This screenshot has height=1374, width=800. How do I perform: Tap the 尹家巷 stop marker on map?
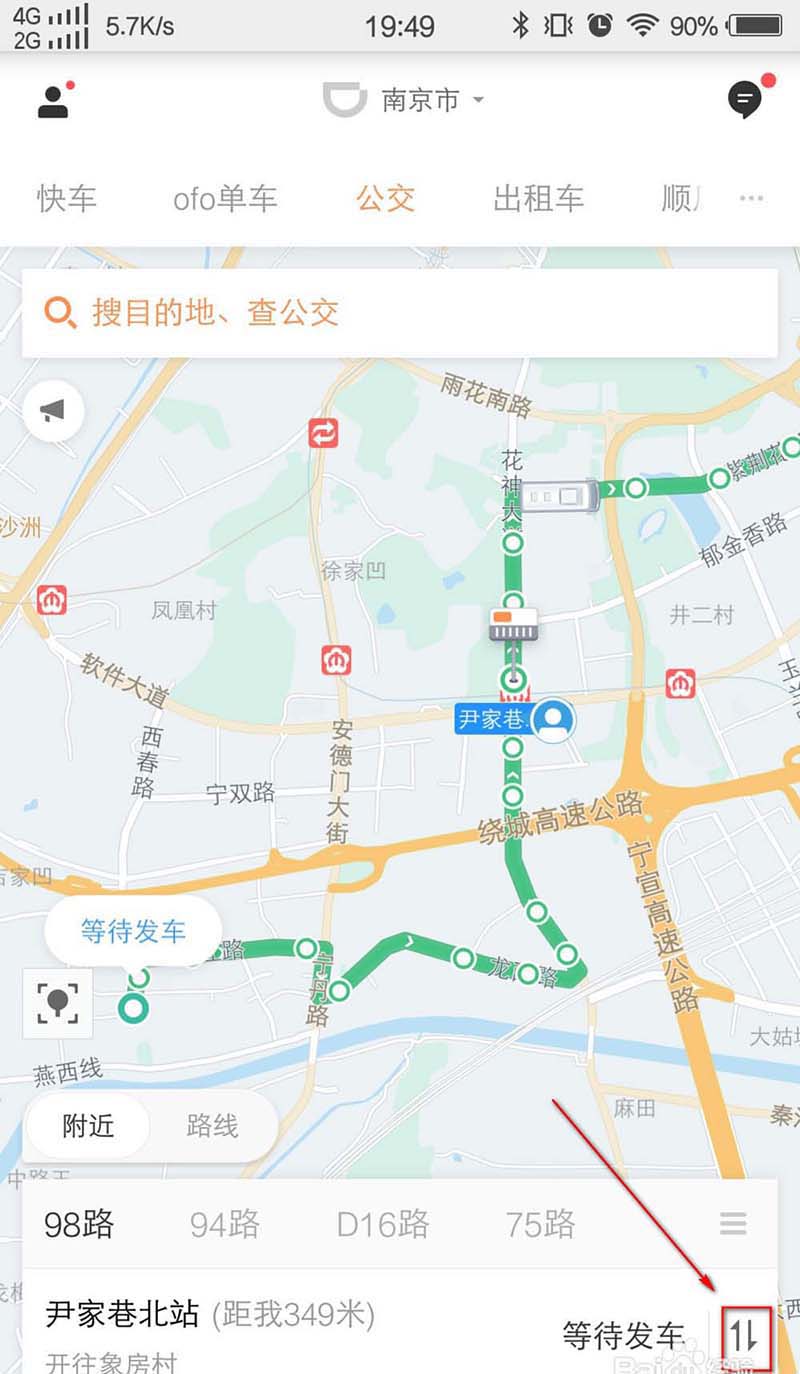coord(493,718)
